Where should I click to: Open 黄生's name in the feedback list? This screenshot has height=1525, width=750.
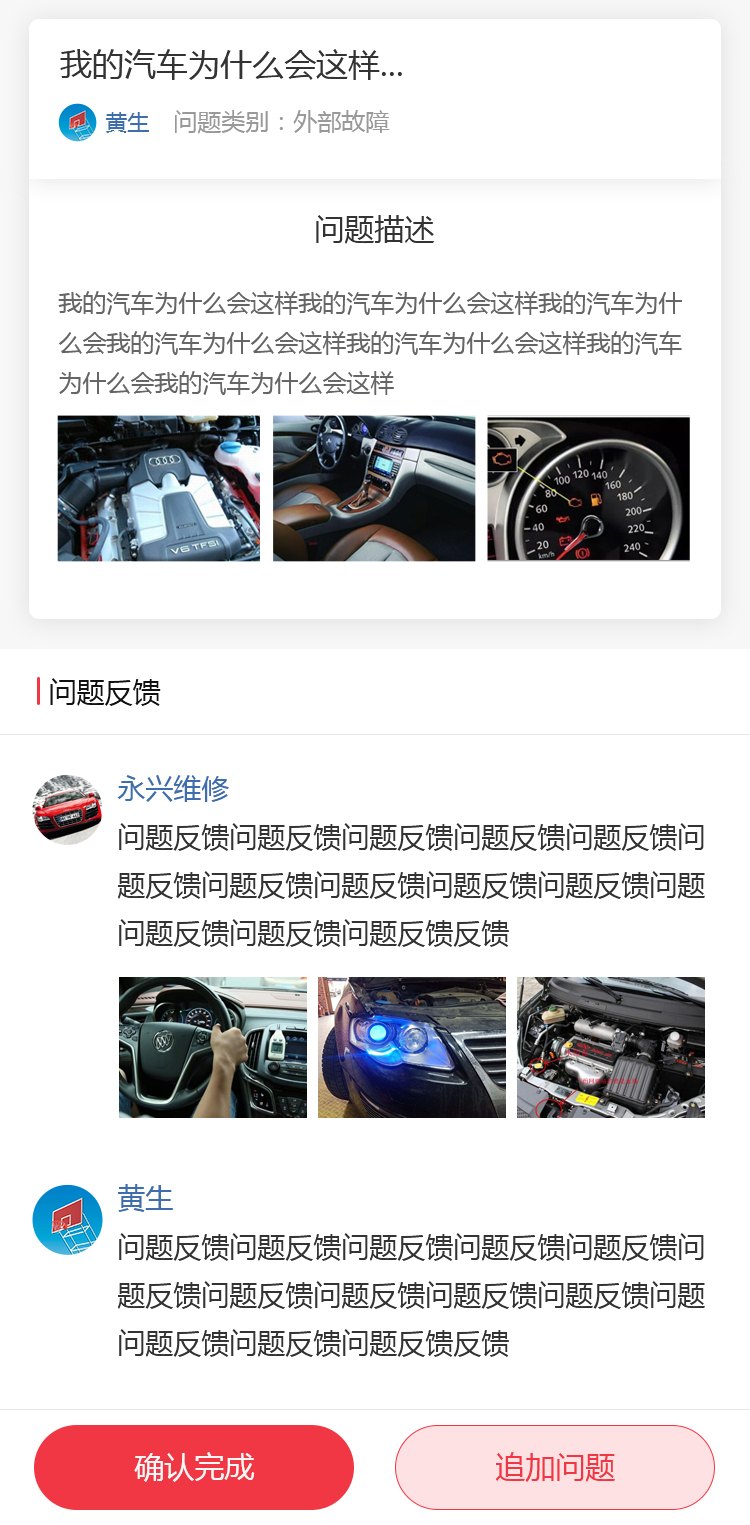(146, 1198)
